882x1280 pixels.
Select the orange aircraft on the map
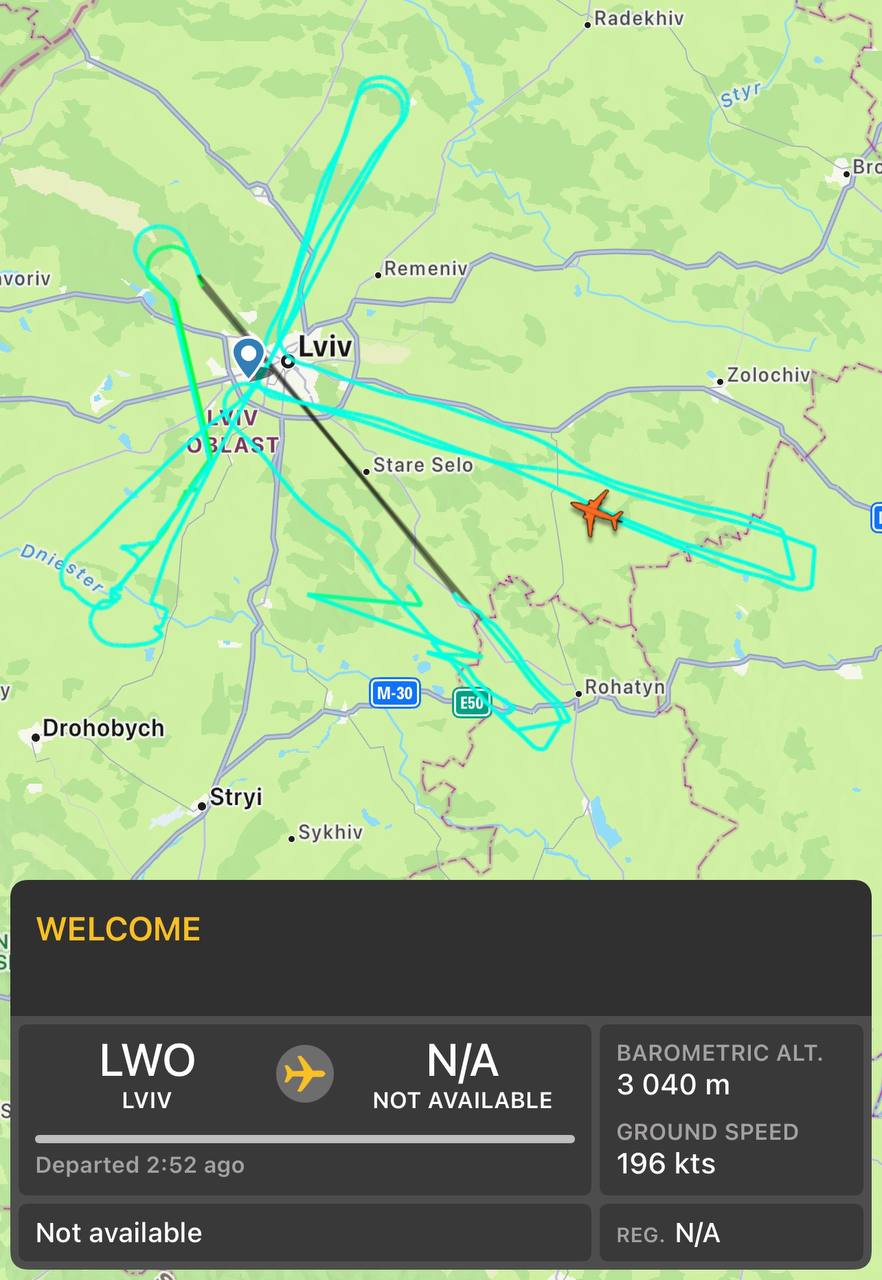[597, 513]
